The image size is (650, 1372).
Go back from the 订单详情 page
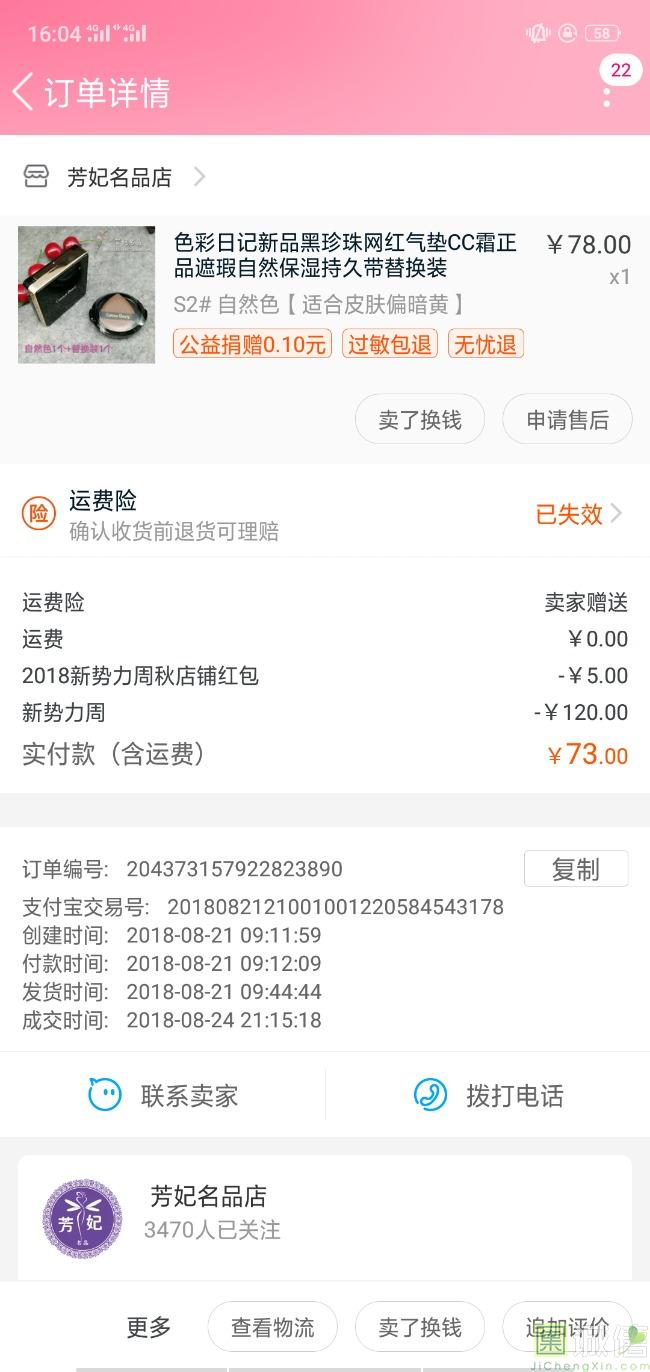[x=24, y=92]
